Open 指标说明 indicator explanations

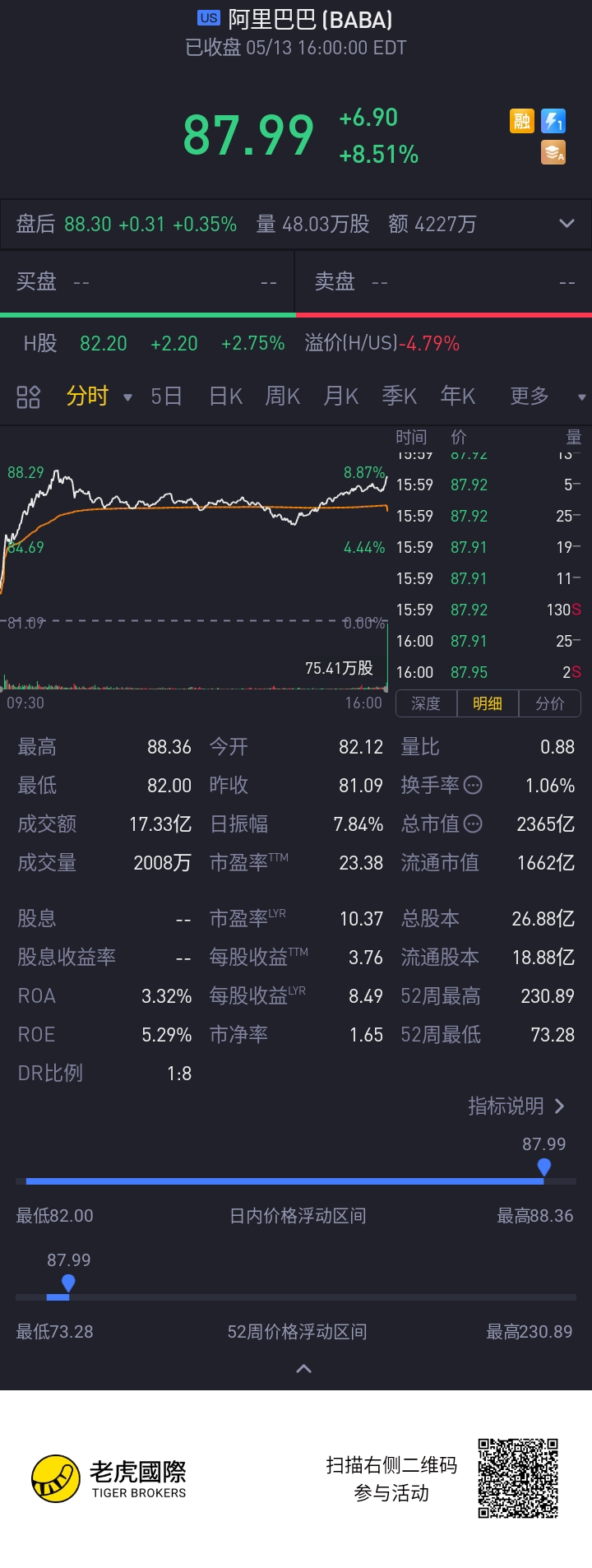point(516,1106)
